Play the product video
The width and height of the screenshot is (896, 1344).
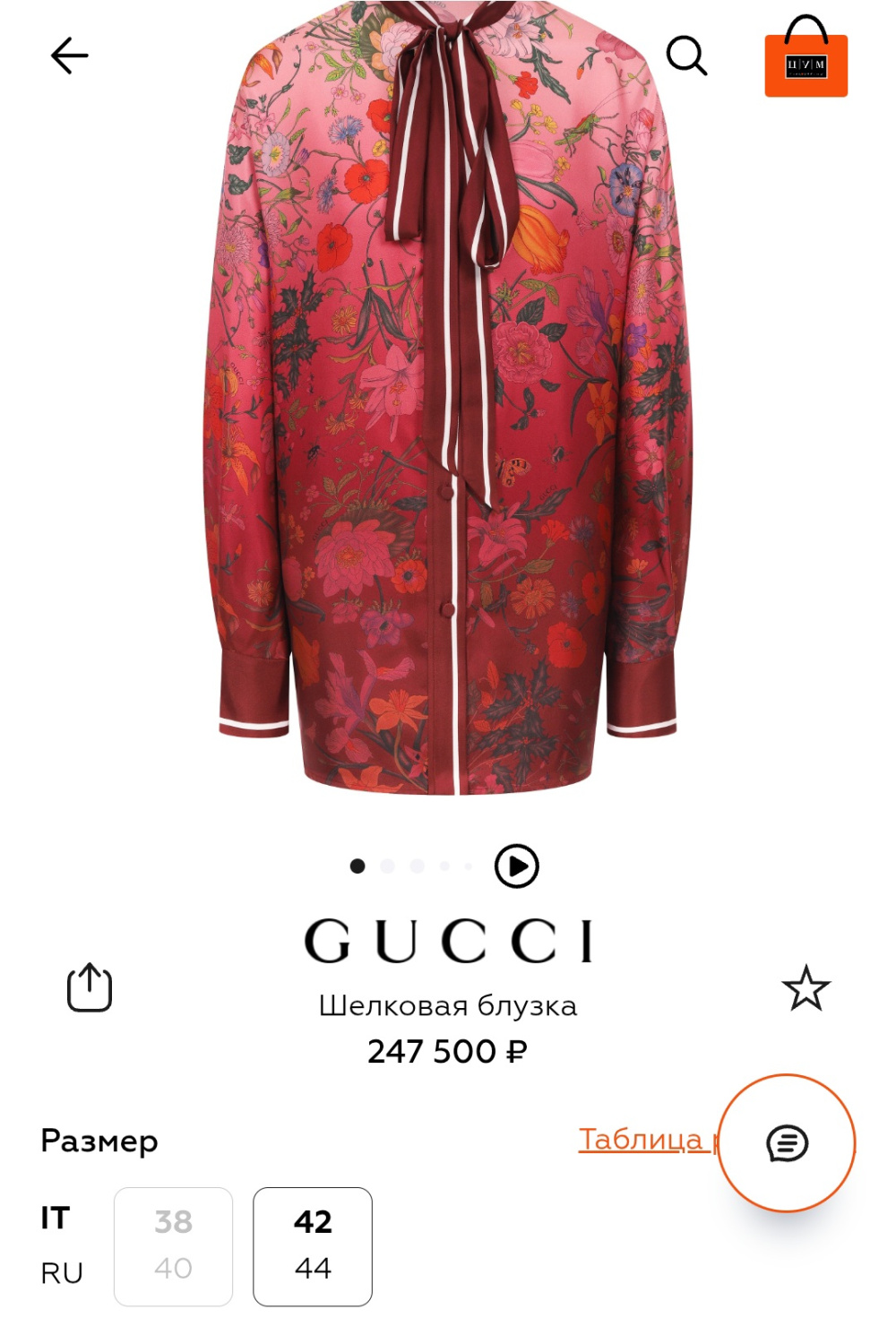click(x=515, y=865)
